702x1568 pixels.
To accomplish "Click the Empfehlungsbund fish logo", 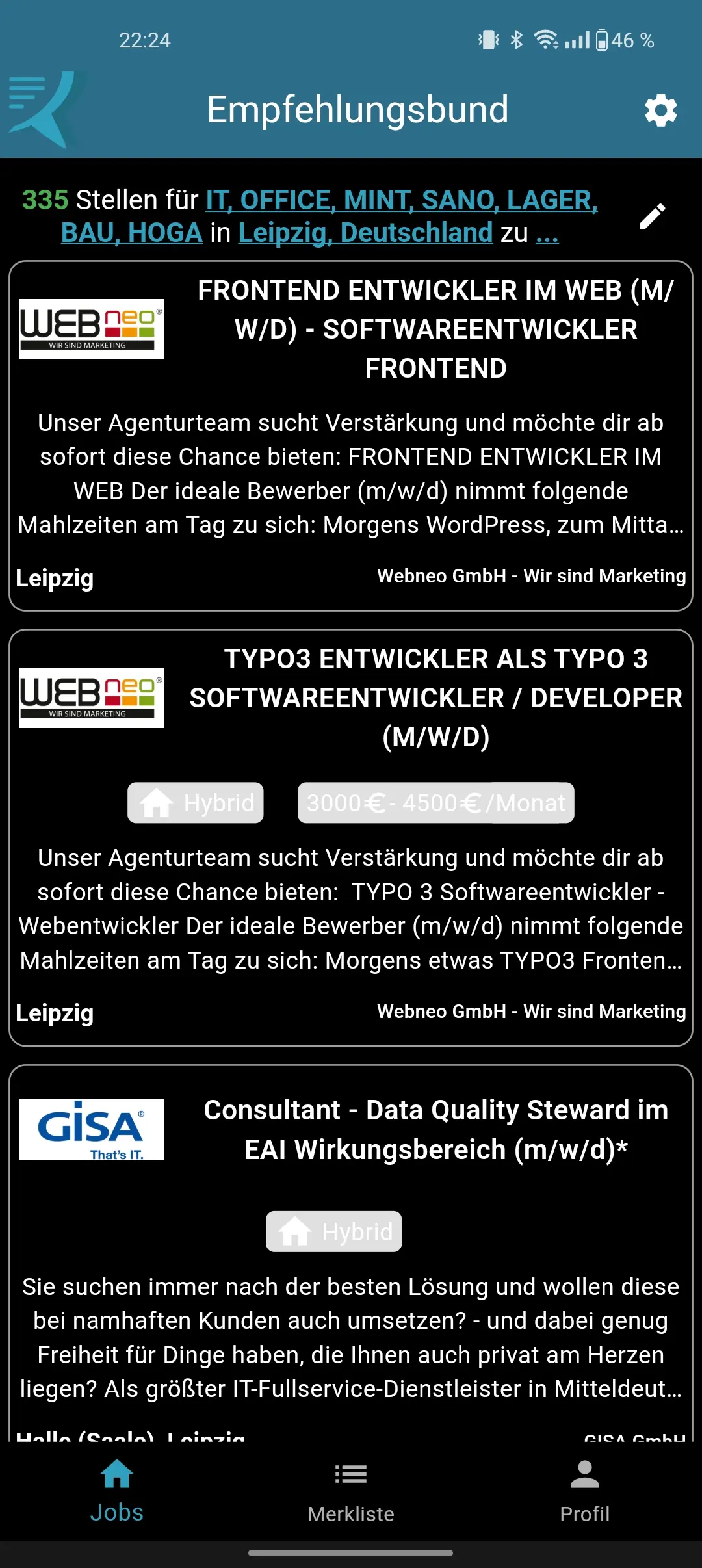I will pos(42,109).
